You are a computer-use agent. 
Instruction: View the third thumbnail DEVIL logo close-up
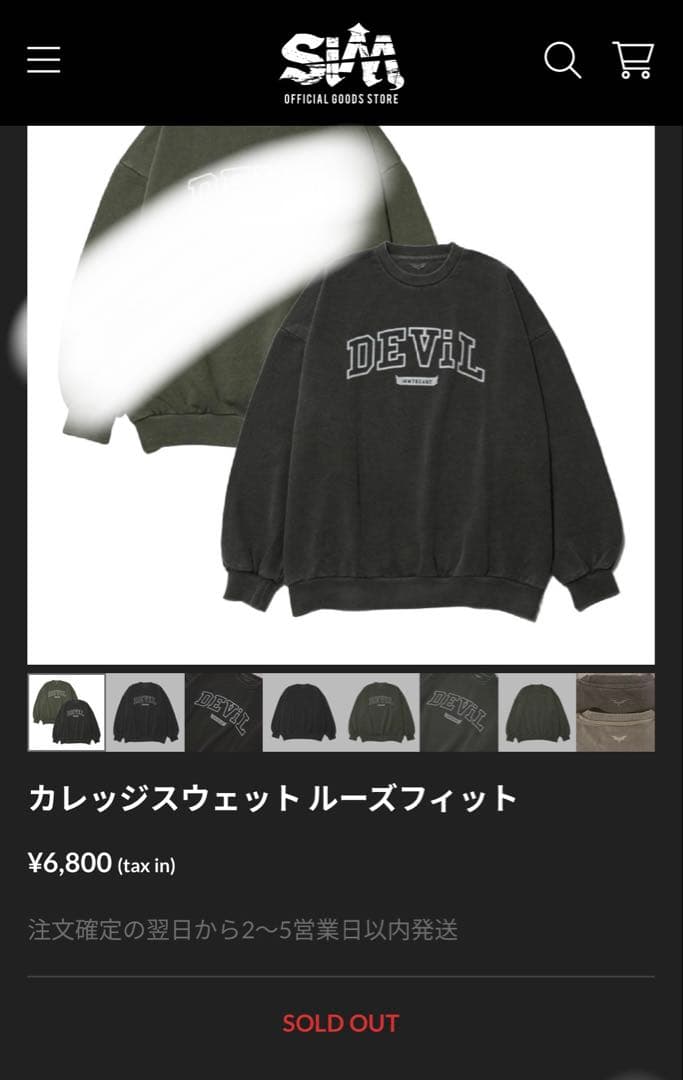point(224,712)
